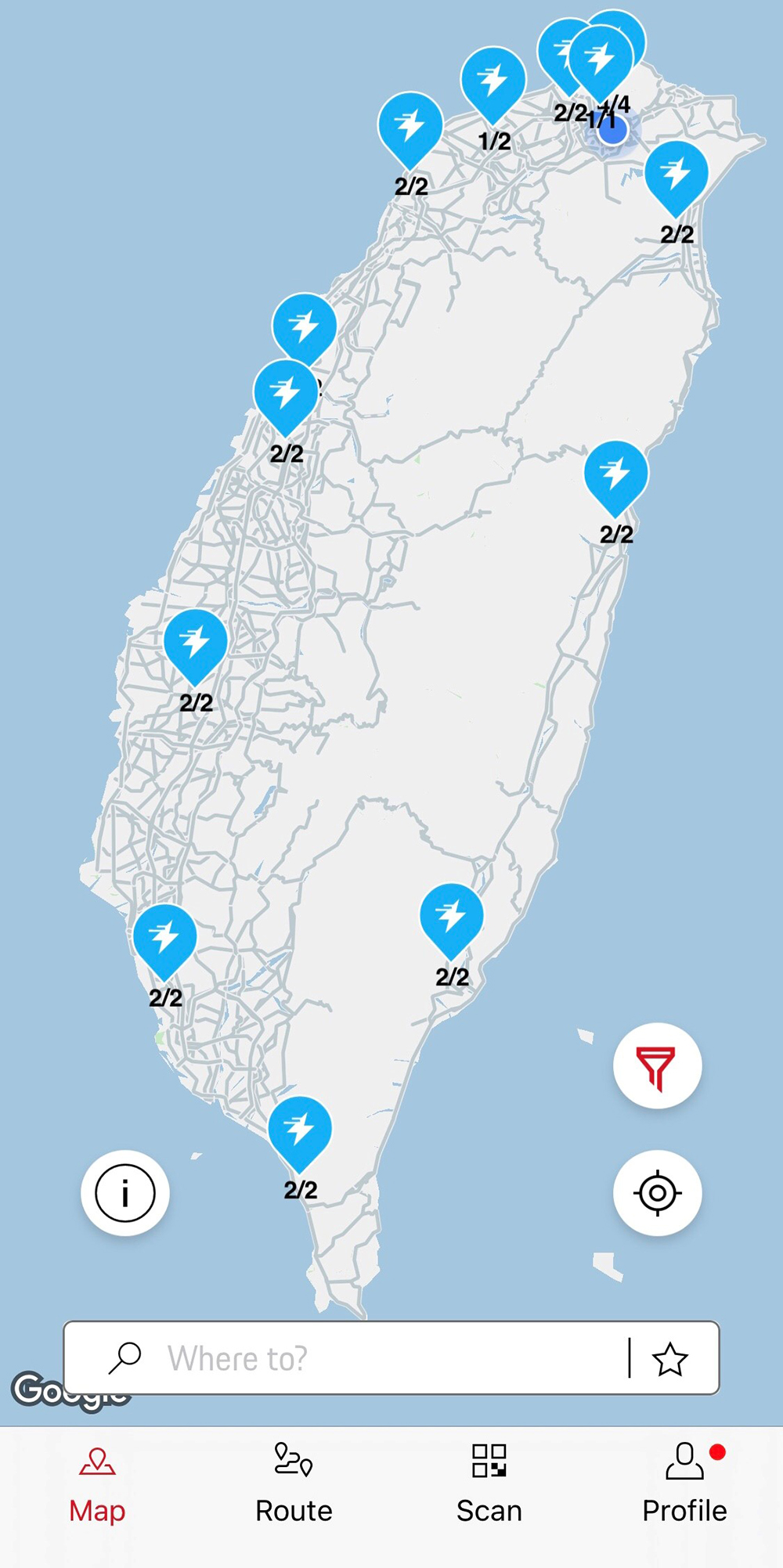Image resolution: width=783 pixels, height=1568 pixels.
Task: Switch to the Scan tab
Action: (x=489, y=1481)
